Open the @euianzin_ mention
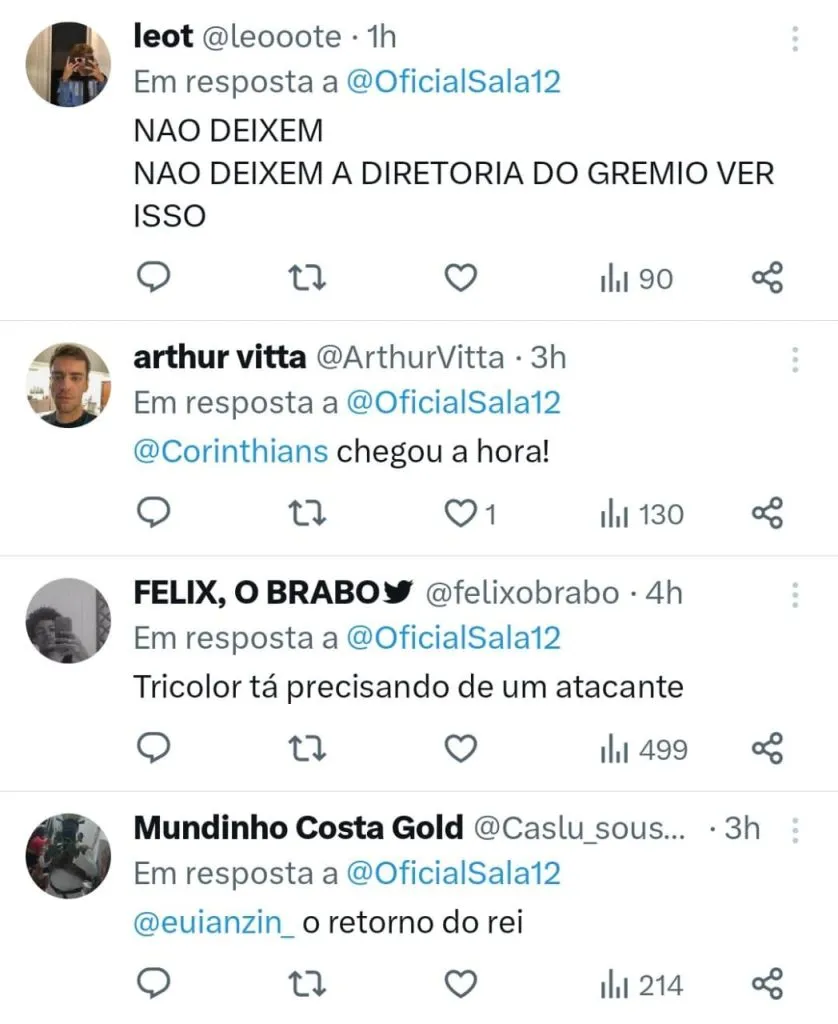This screenshot has height=1024, width=838. [x=213, y=922]
